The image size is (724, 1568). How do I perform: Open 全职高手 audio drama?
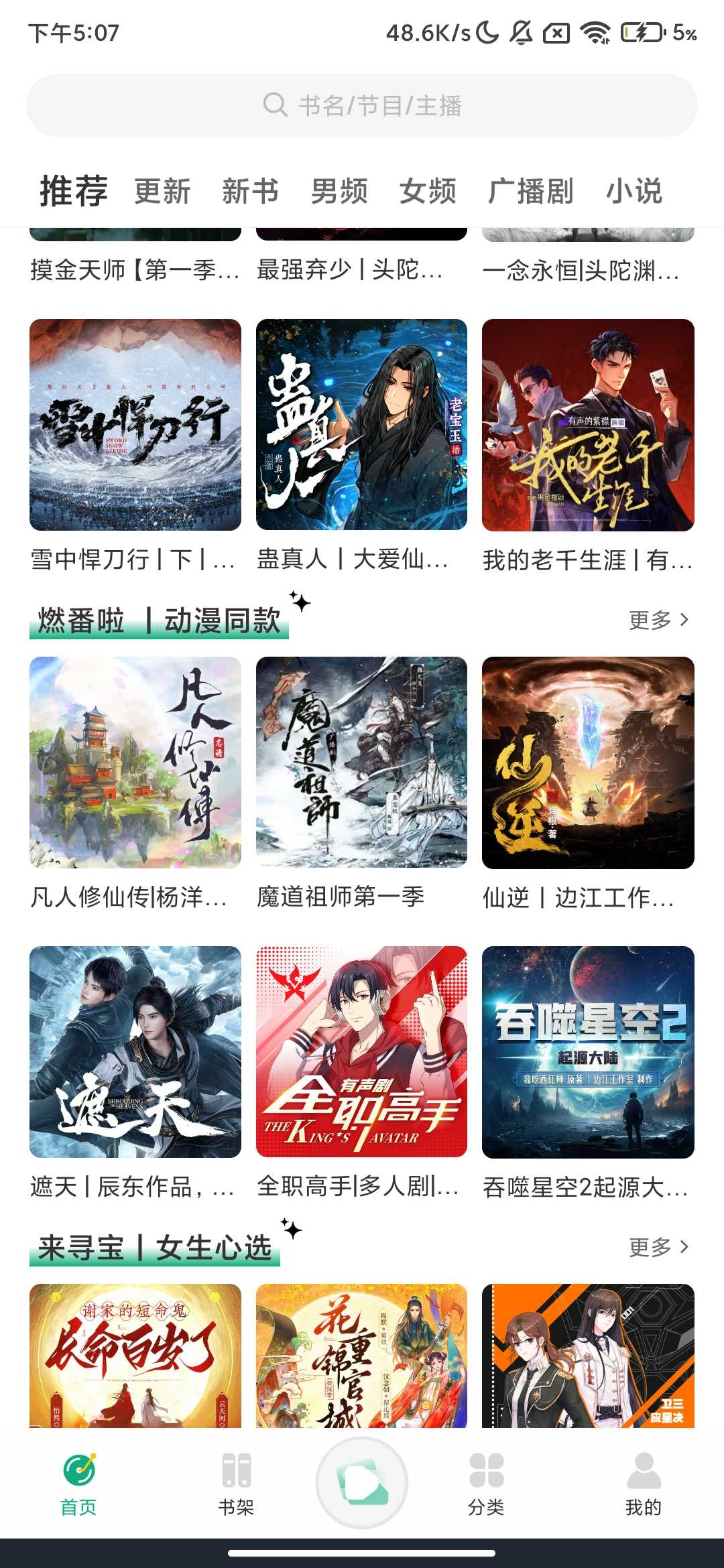pos(361,1052)
